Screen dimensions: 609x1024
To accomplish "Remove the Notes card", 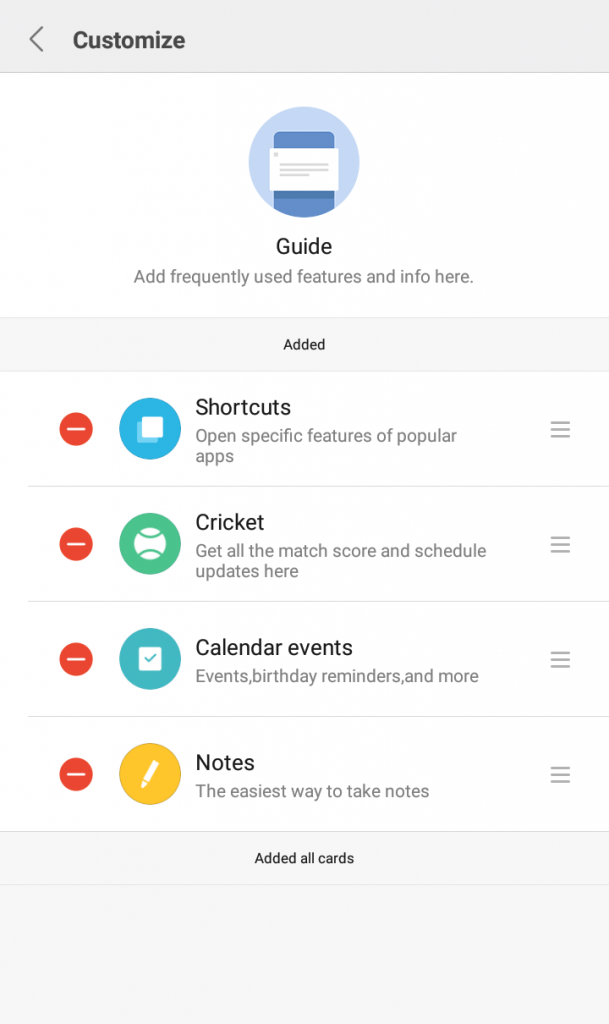I will [76, 775].
